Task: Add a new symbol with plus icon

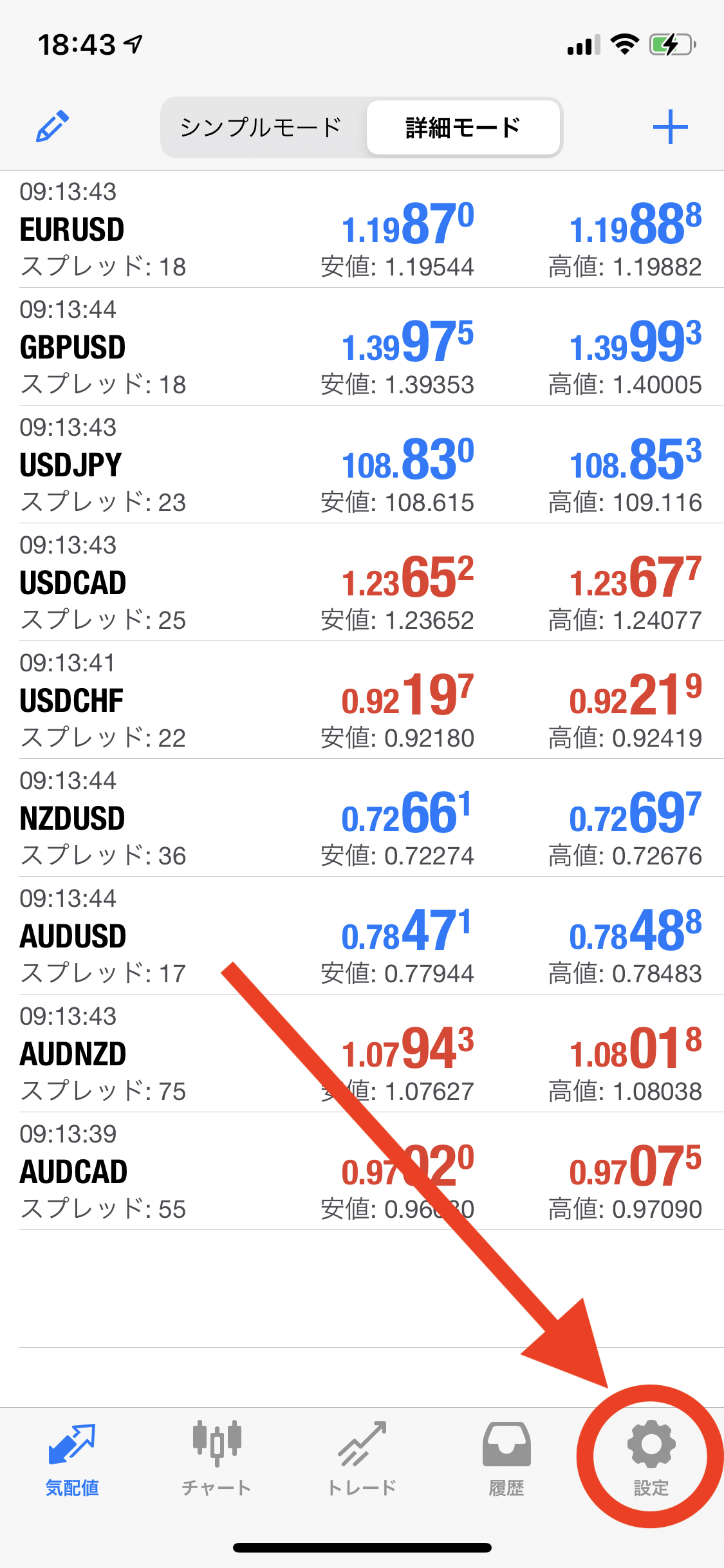Action: point(670,127)
